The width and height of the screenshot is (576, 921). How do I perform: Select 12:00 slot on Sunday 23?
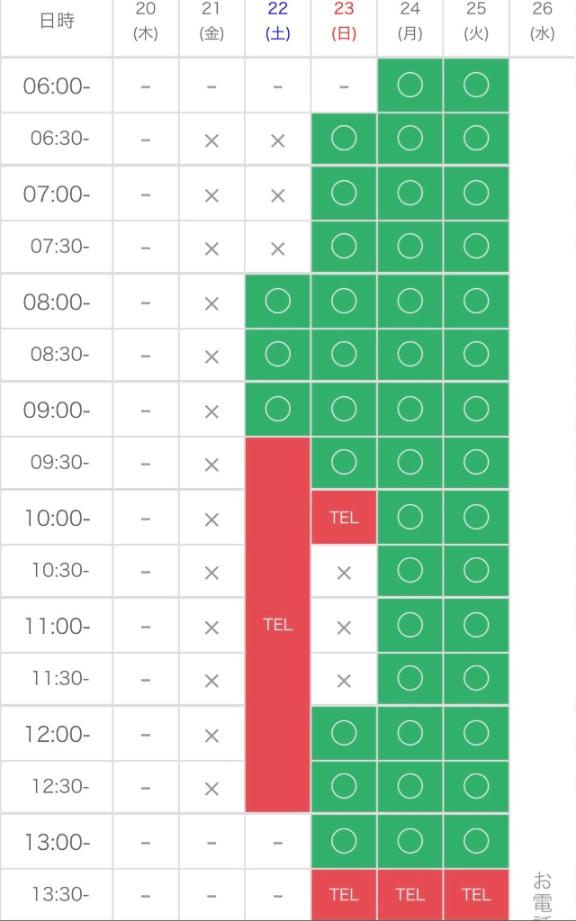pyautogui.click(x=343, y=733)
